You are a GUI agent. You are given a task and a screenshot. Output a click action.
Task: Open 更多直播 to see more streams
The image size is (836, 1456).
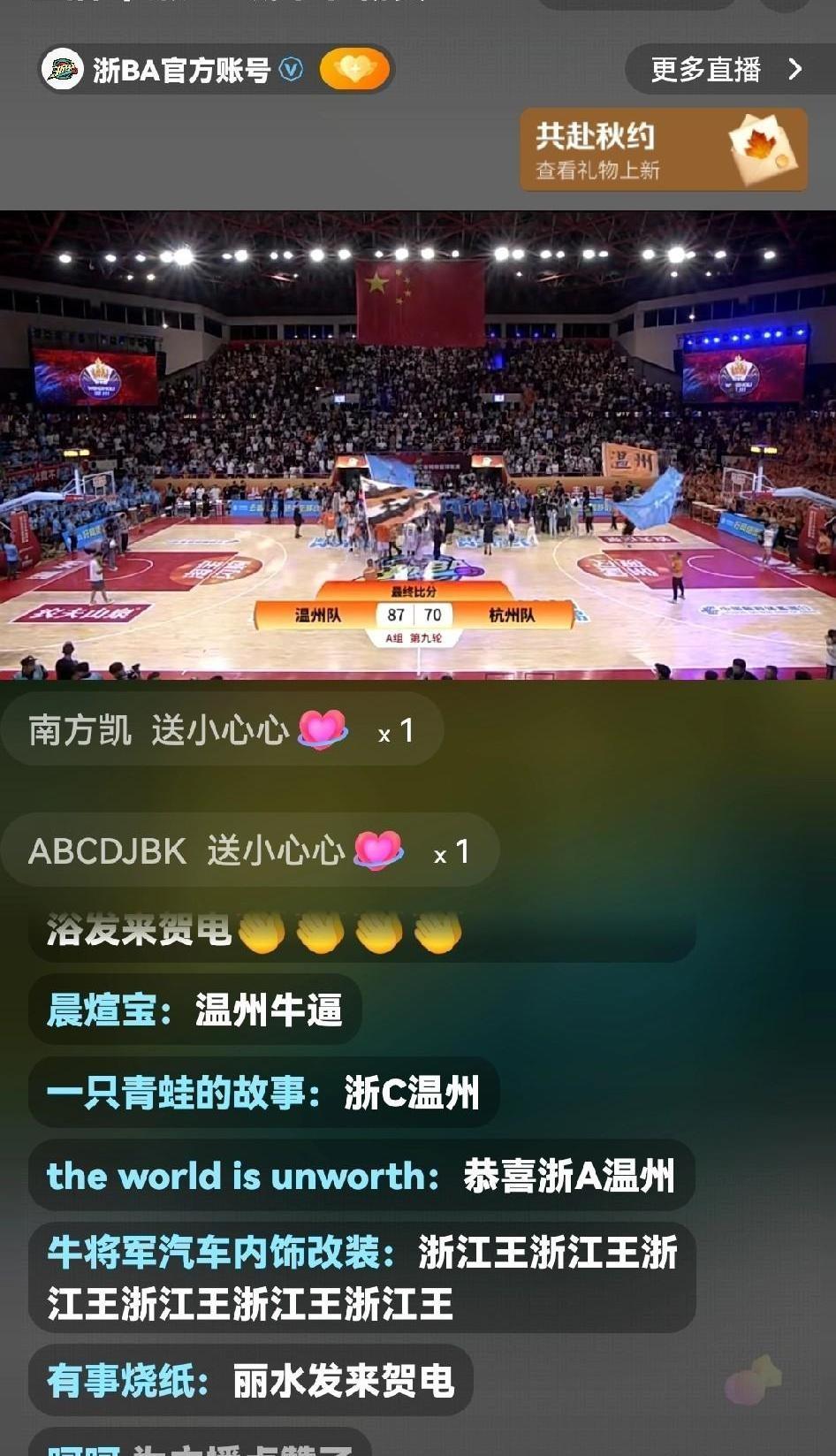coord(726,69)
